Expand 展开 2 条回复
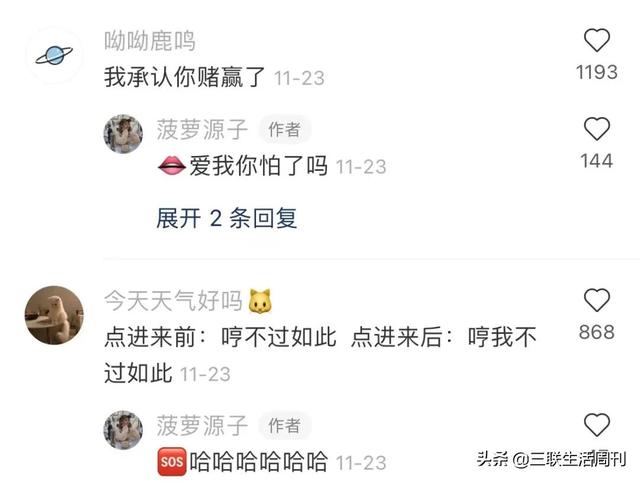640x481 pixels. point(226,219)
